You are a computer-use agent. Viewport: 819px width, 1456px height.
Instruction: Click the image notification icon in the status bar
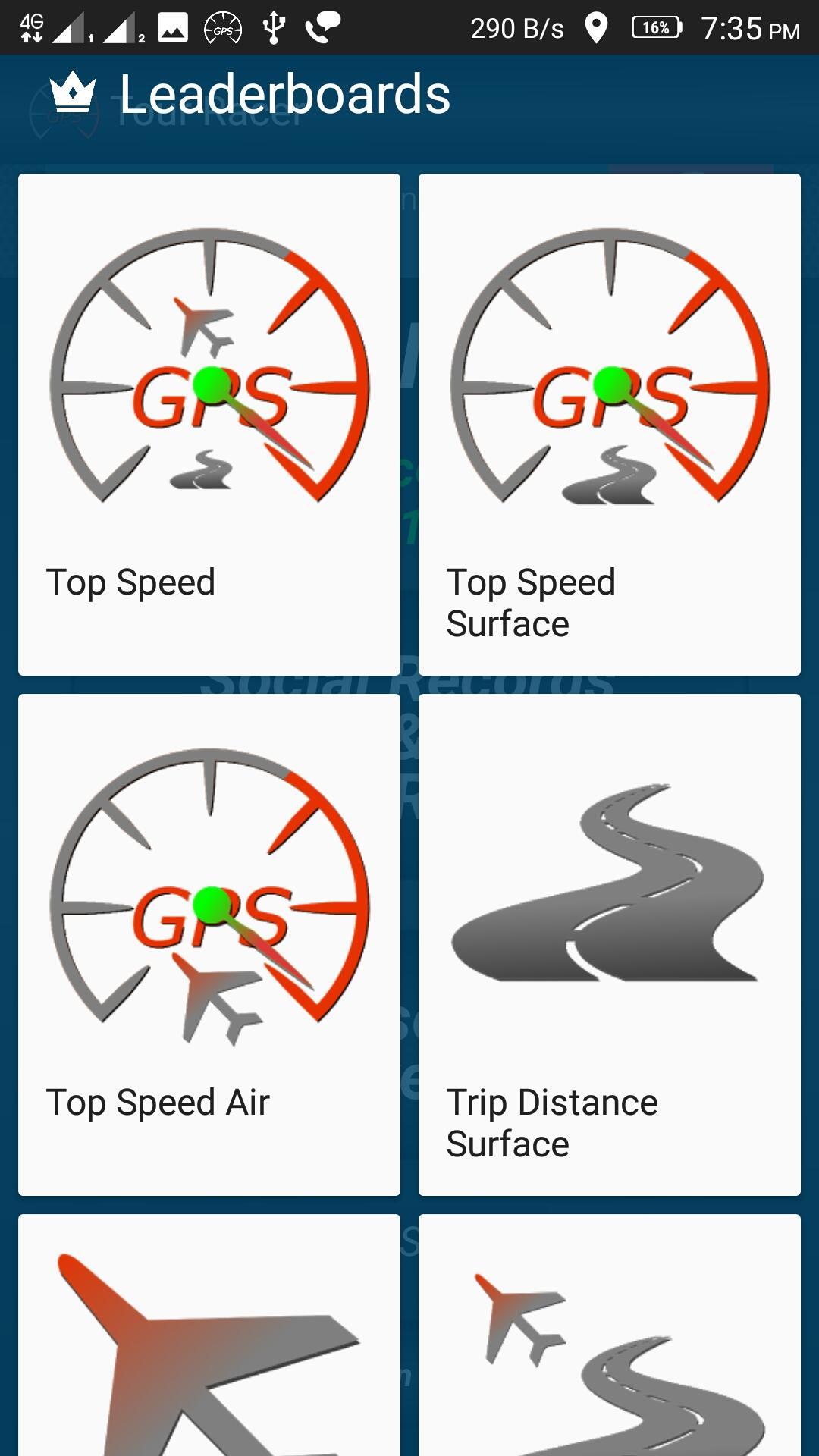point(173,28)
